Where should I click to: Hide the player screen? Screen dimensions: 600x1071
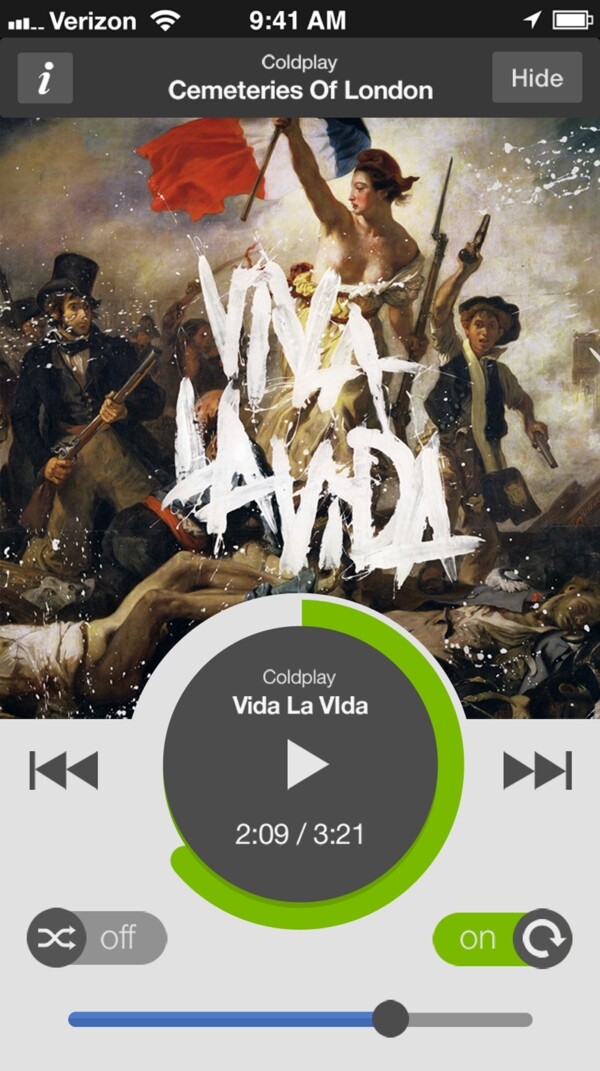pos(537,78)
